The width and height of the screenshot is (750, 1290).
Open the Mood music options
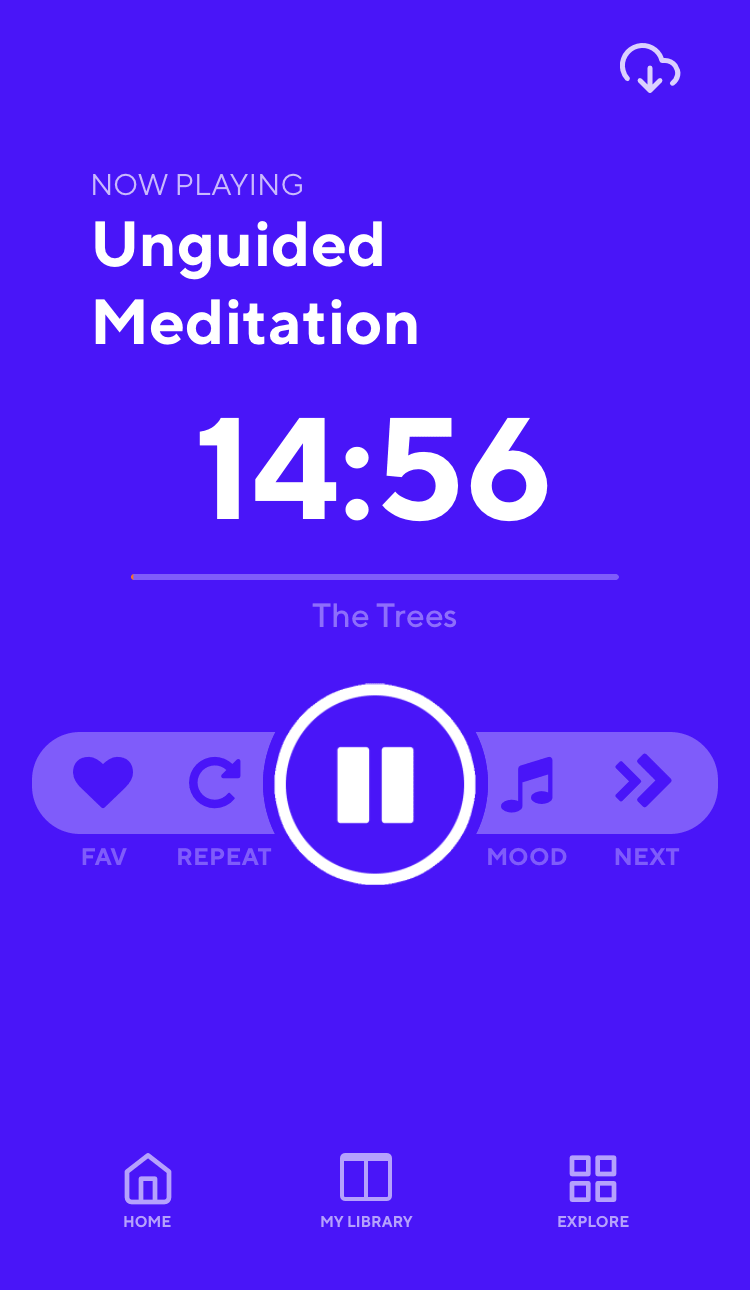click(x=527, y=784)
